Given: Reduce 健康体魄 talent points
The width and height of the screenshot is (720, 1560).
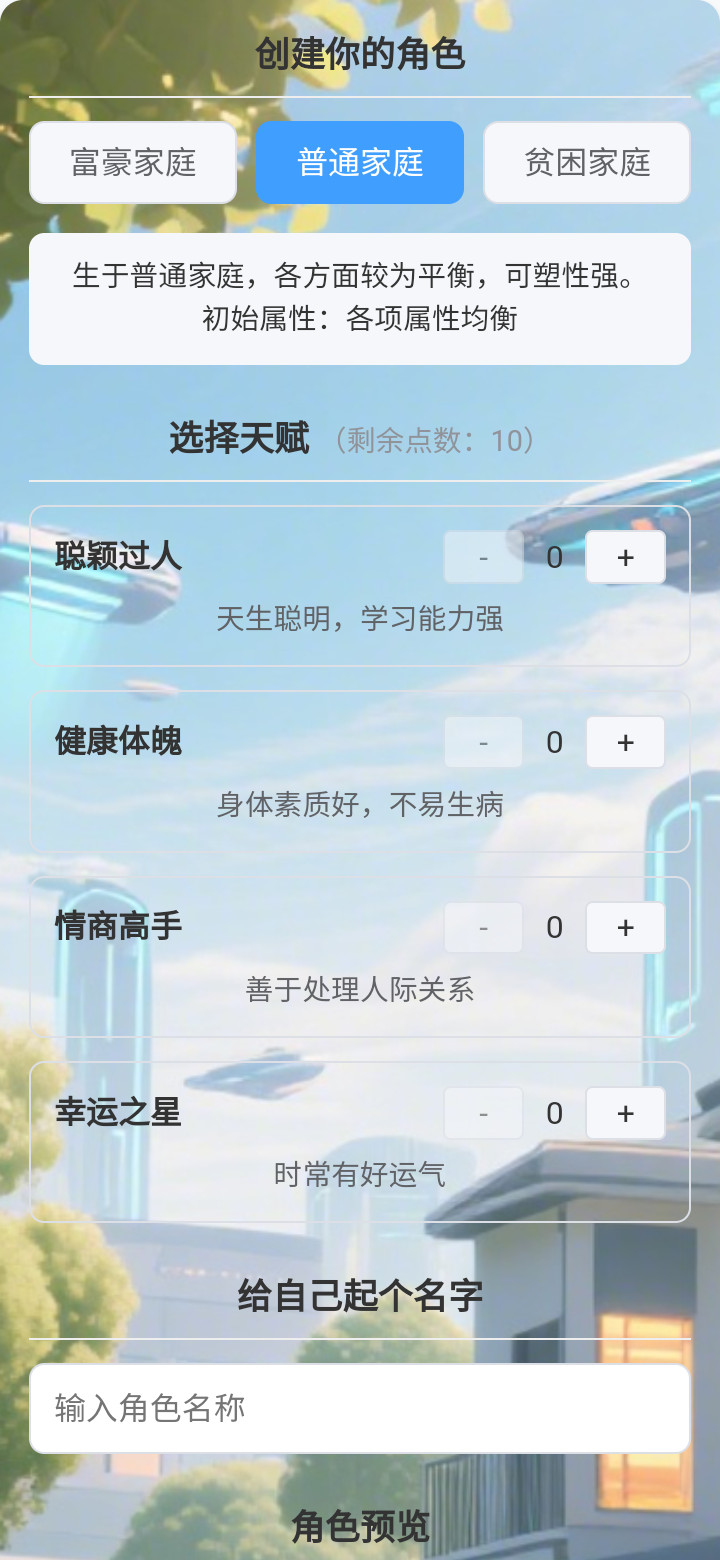Looking at the screenshot, I should pos(484,742).
